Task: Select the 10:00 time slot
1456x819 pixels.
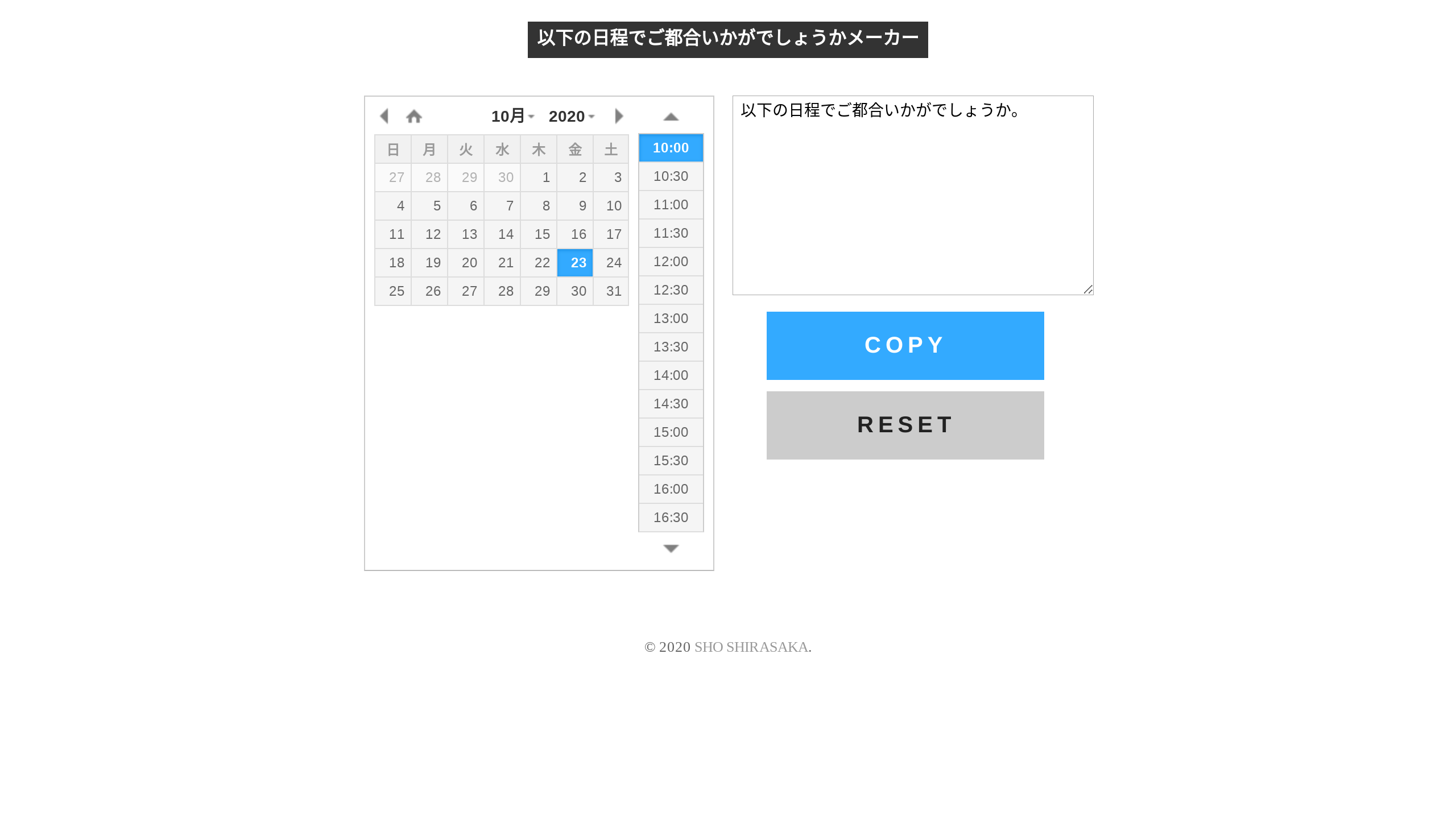Action: (x=671, y=148)
